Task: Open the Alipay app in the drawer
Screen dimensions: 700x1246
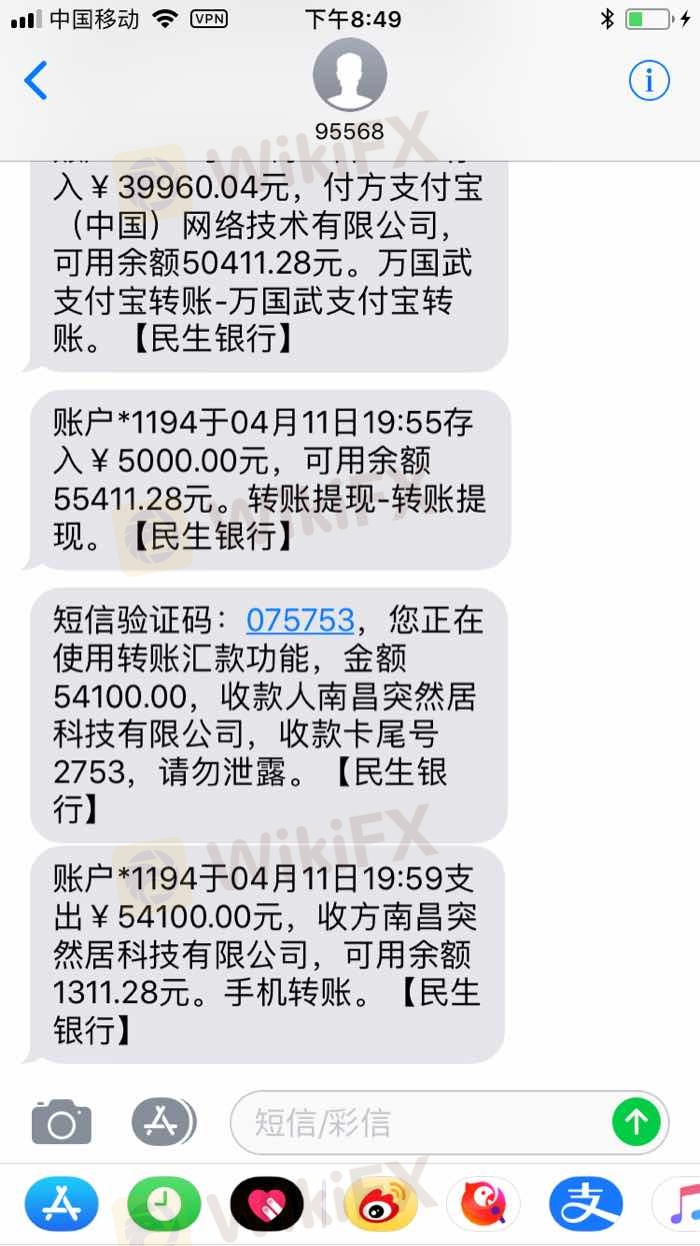Action: (x=585, y=1204)
